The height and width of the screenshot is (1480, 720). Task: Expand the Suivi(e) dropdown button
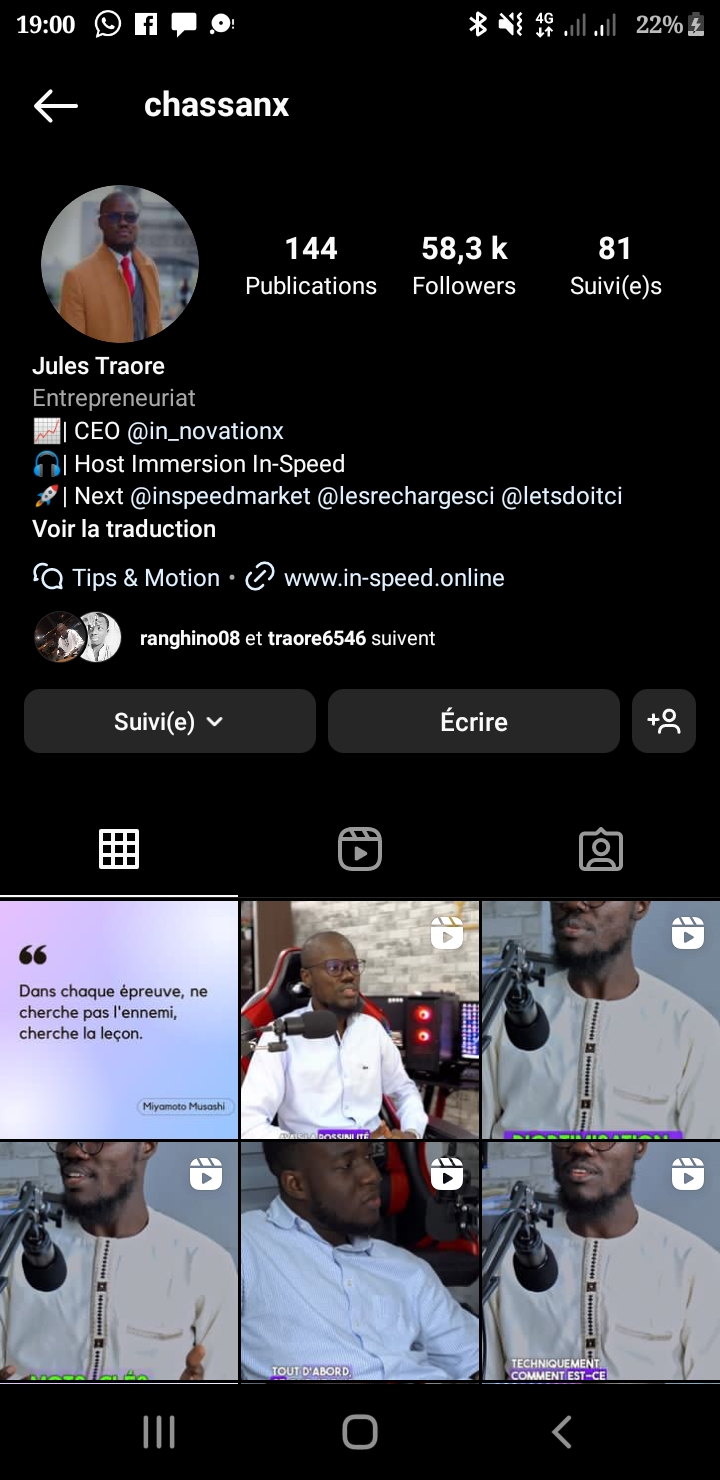pyautogui.click(x=170, y=721)
